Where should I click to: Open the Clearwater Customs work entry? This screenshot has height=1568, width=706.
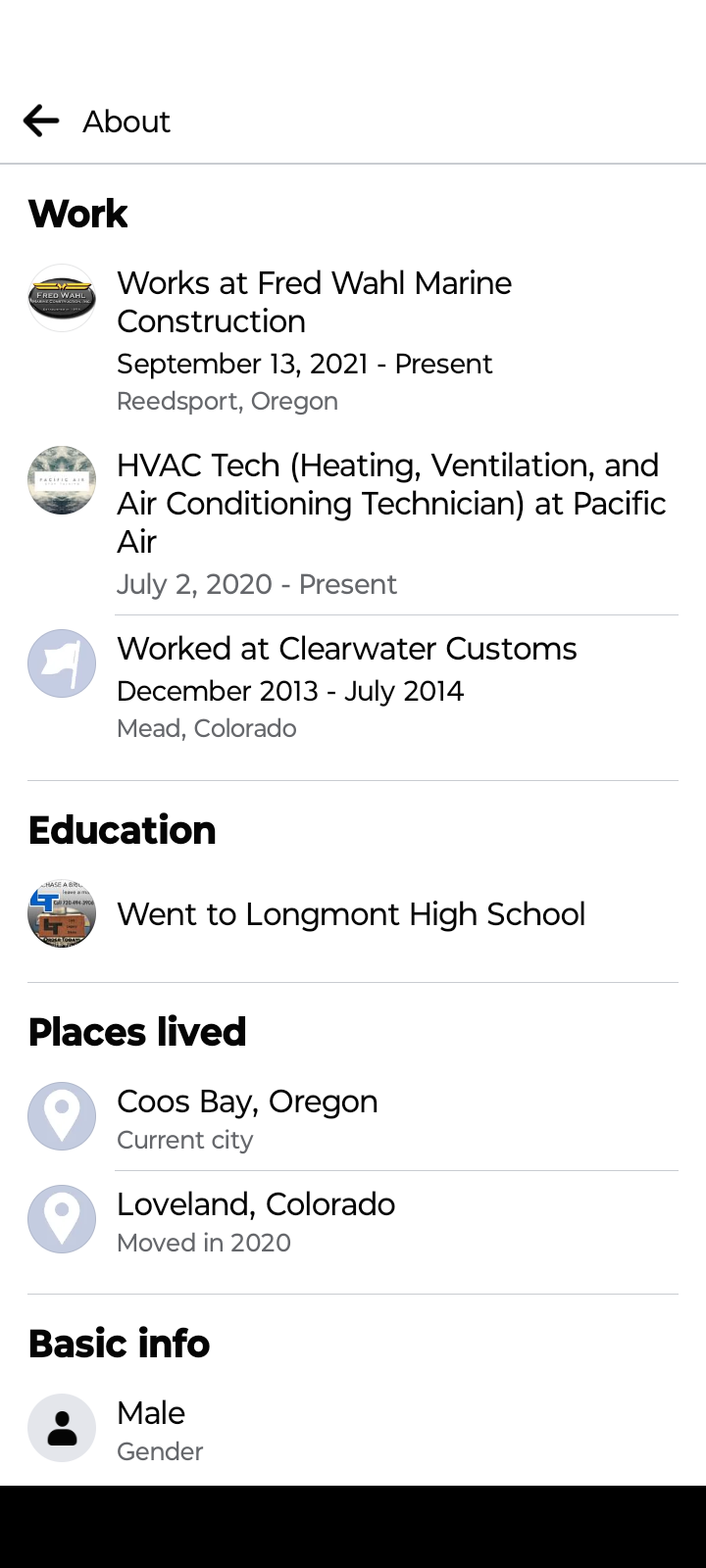(353, 687)
